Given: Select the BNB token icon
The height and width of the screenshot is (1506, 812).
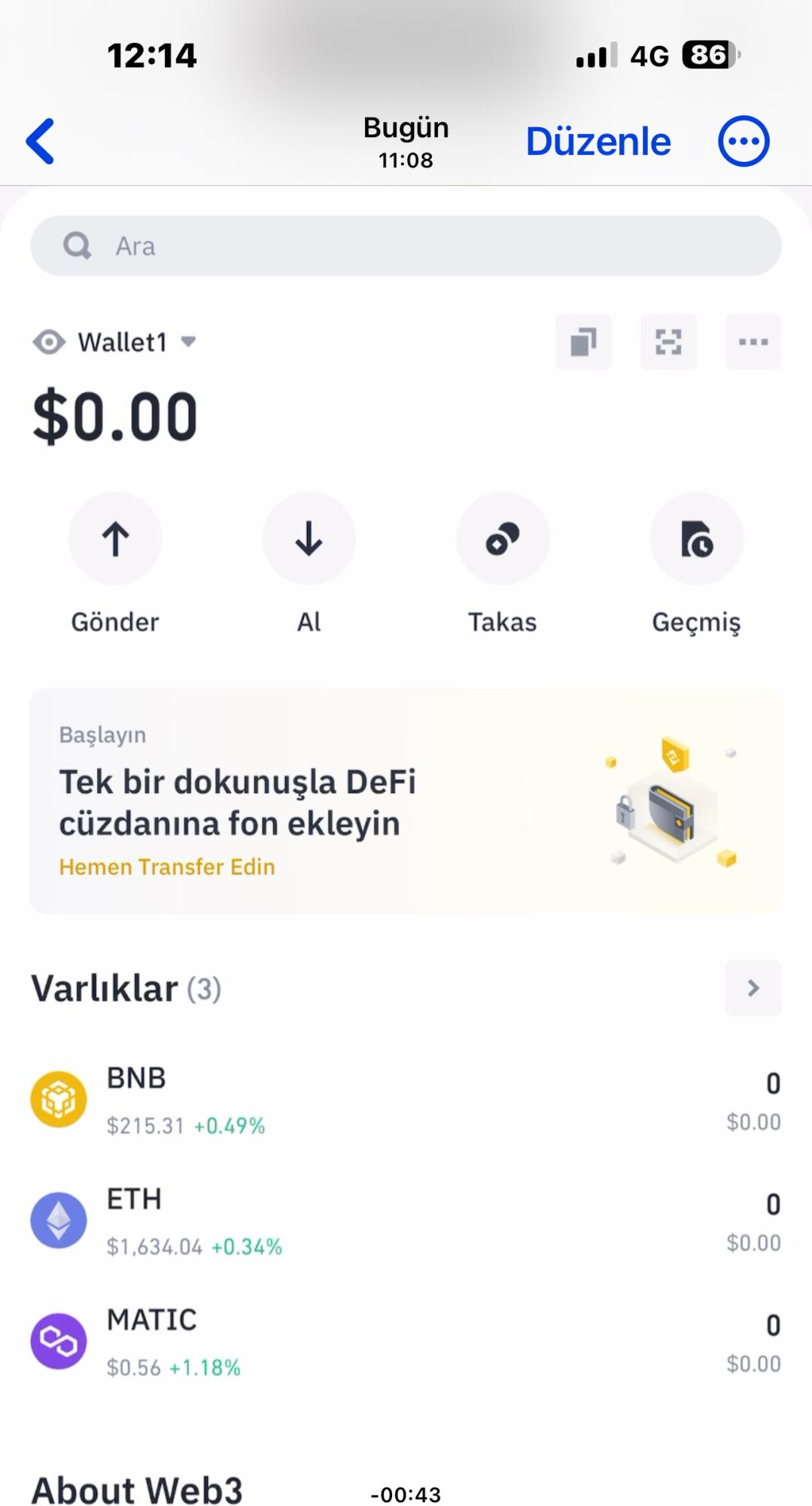Looking at the screenshot, I should [x=58, y=1096].
